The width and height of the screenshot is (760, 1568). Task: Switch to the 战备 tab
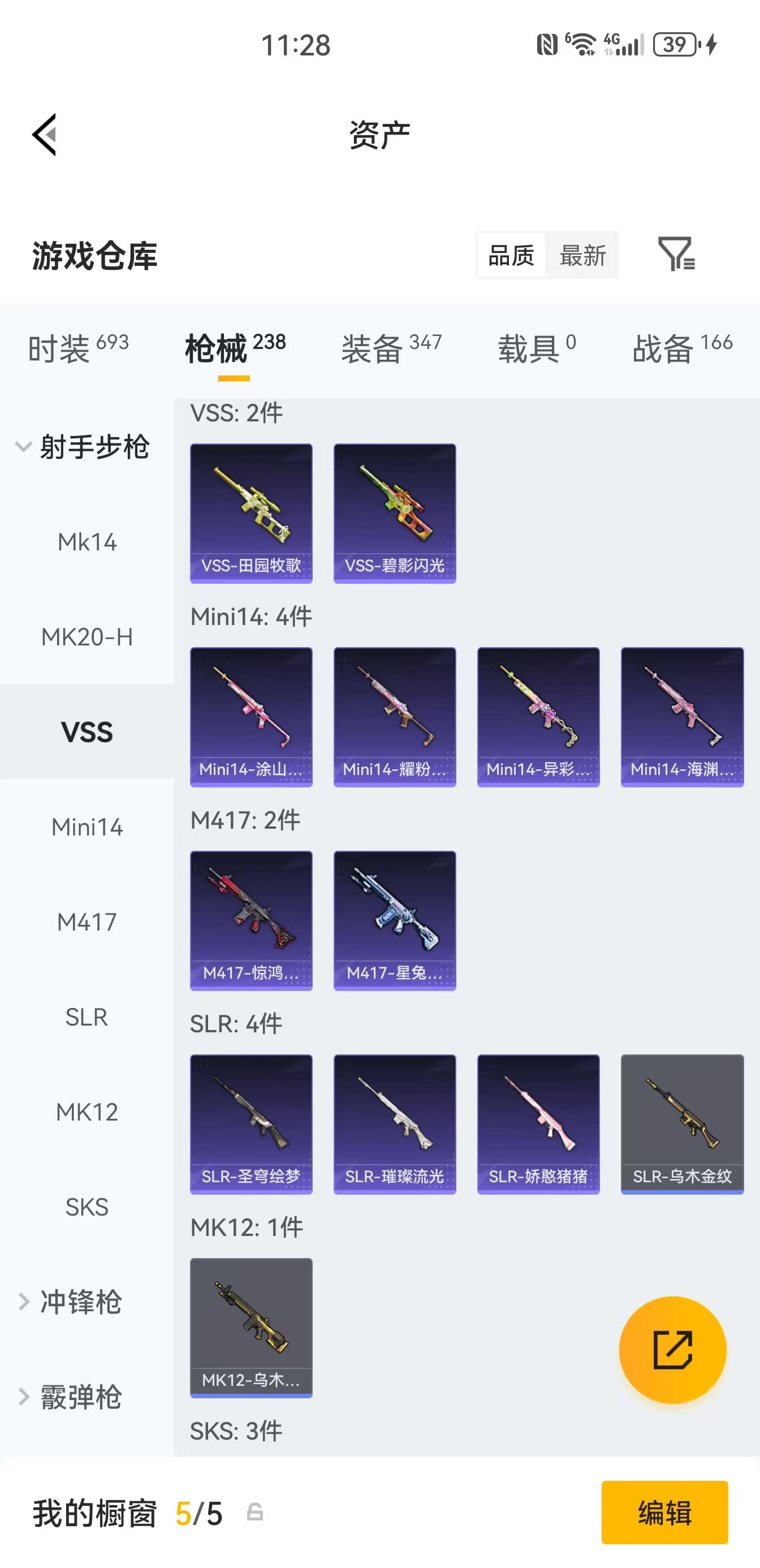(682, 349)
